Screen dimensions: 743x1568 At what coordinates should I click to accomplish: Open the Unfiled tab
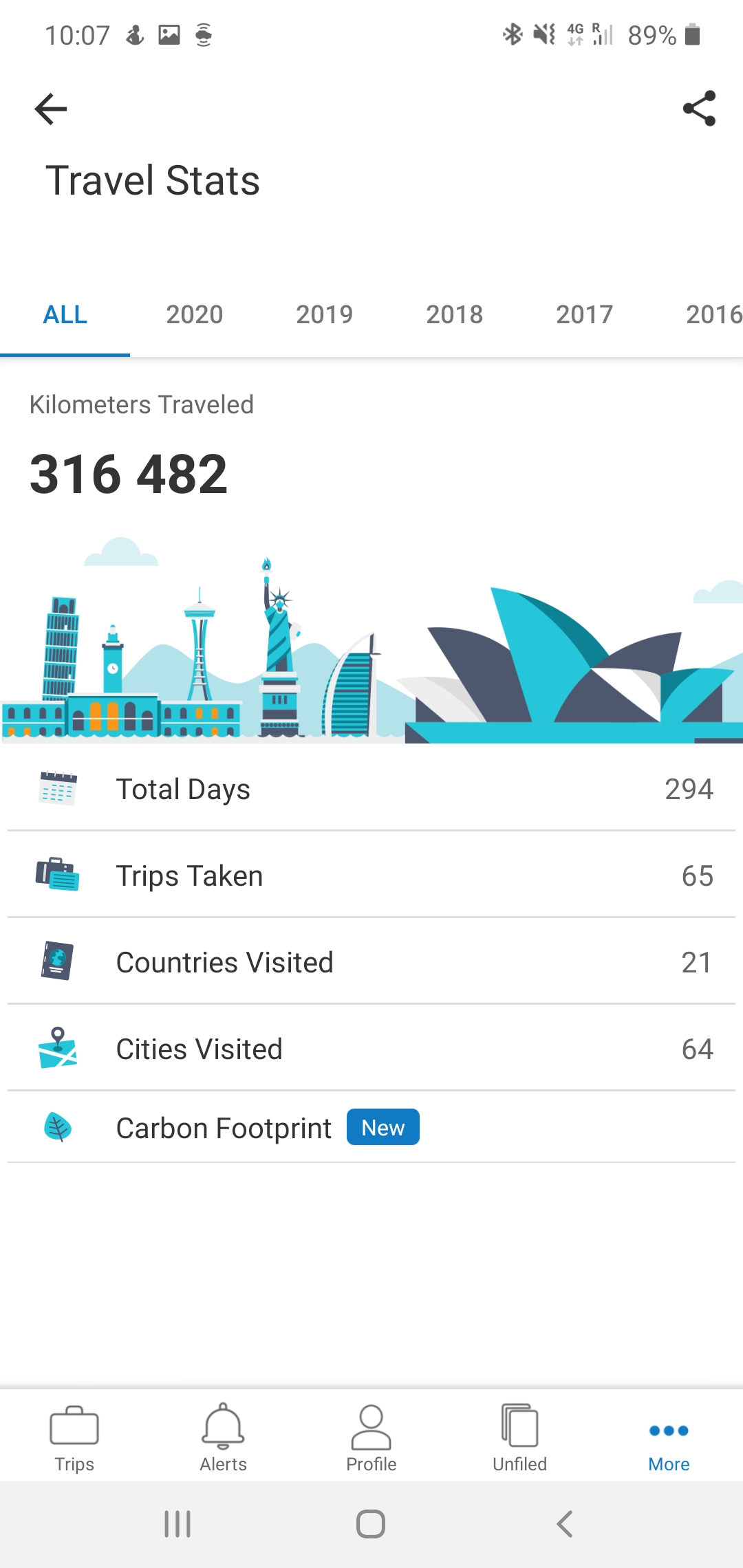(520, 1437)
